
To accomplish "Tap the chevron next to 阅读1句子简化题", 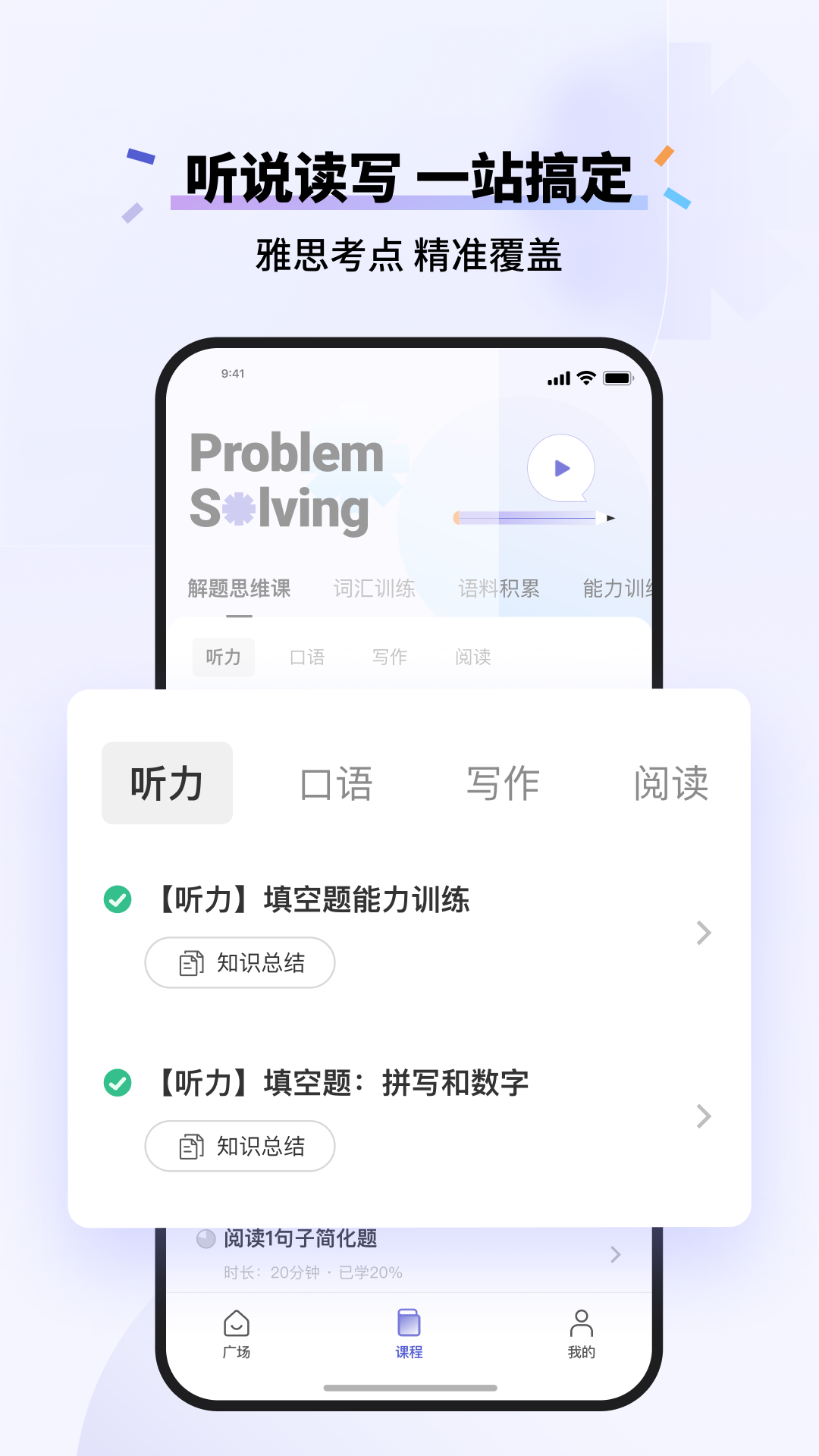I will pos(616,1255).
